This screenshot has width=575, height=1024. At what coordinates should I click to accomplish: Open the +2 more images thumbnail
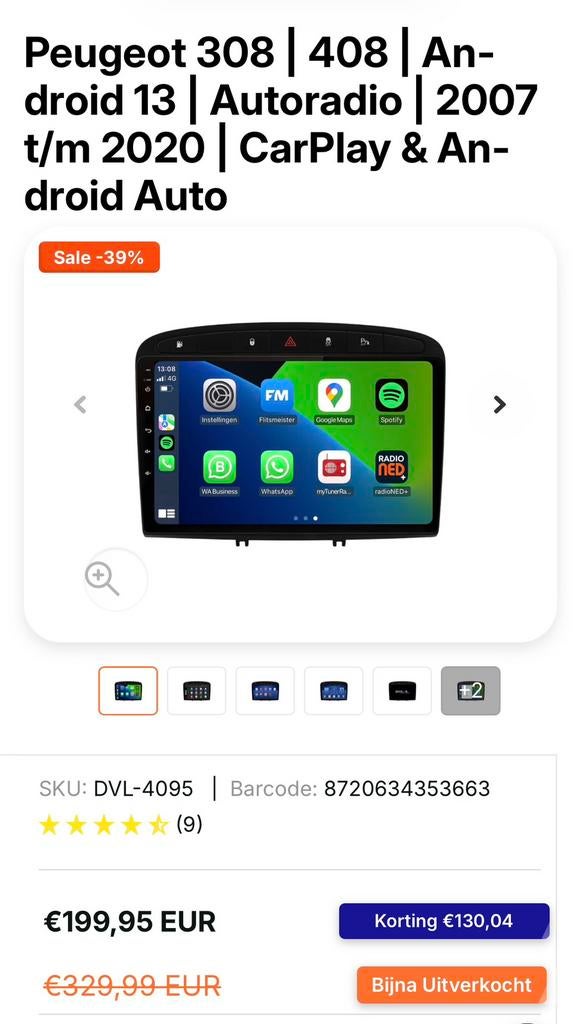coord(470,690)
